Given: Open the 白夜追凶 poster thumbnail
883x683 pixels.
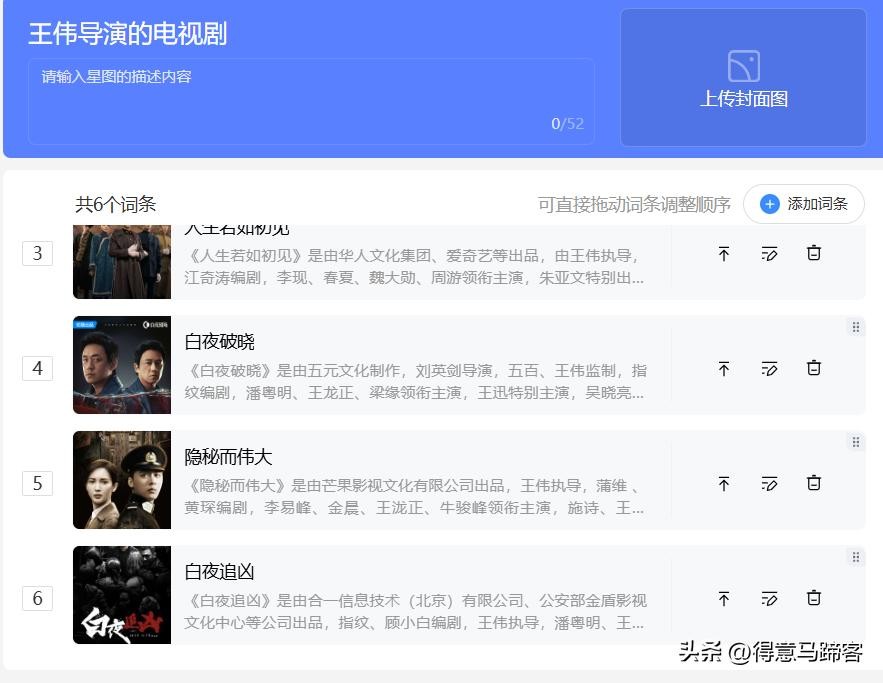Looking at the screenshot, I should (122, 595).
